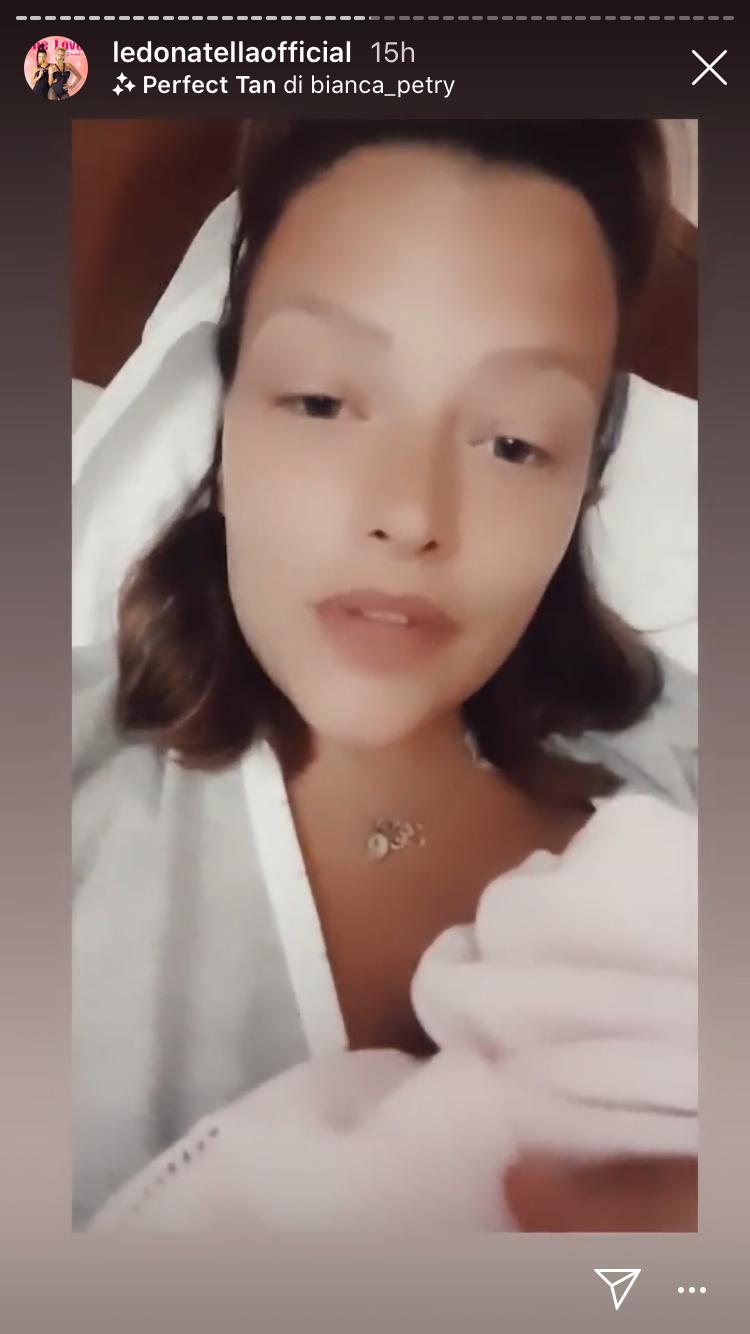Image resolution: width=750 pixels, height=1334 pixels.
Task: Open the ledonatellaofficial username
Action: point(231,52)
